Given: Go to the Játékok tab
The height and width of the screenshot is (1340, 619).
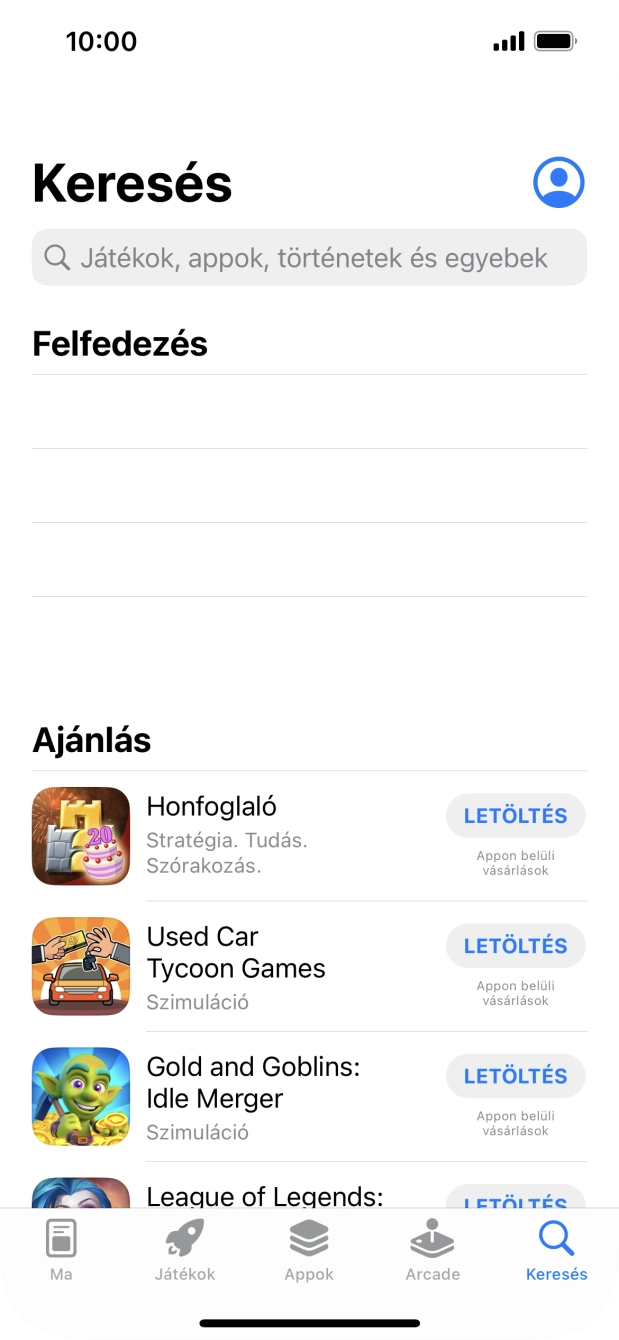Looking at the screenshot, I should pos(185,1249).
